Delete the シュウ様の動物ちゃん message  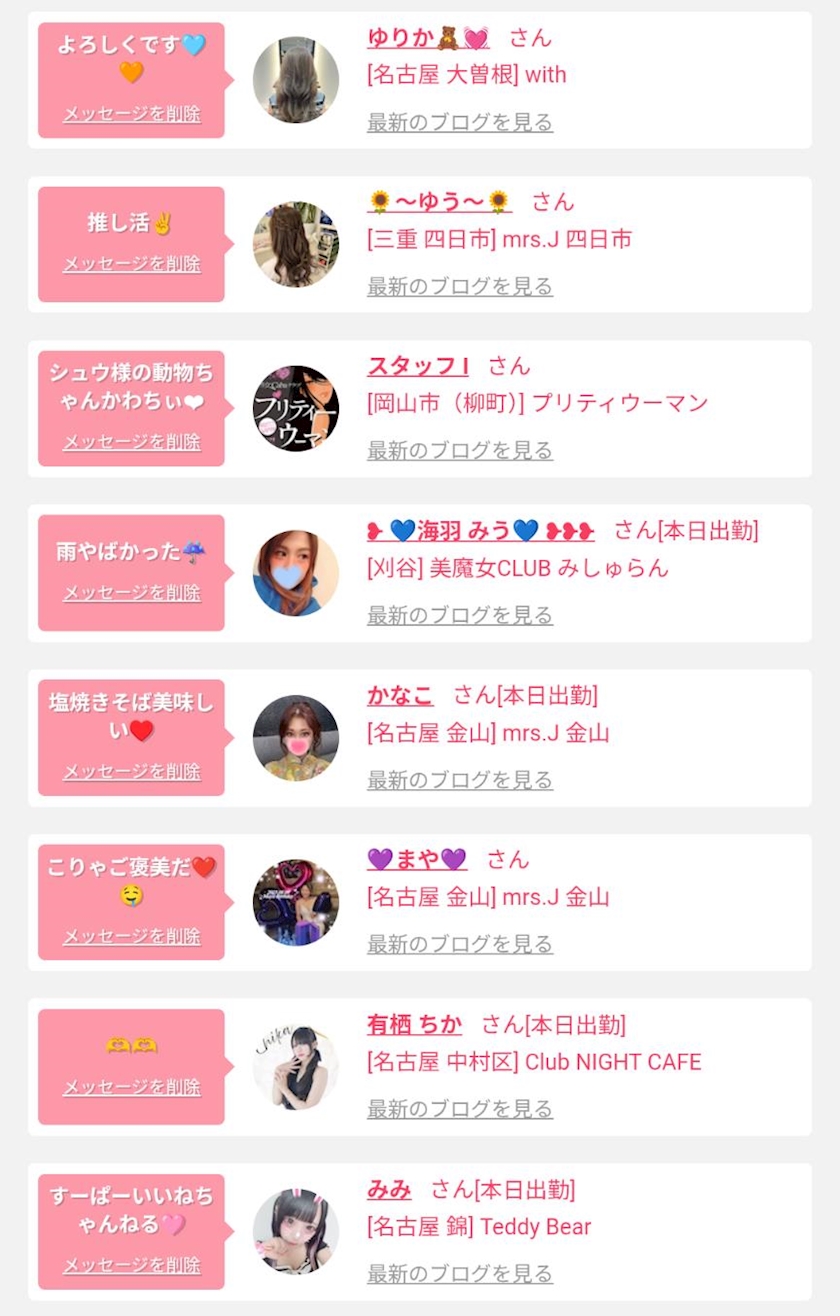(x=132, y=442)
